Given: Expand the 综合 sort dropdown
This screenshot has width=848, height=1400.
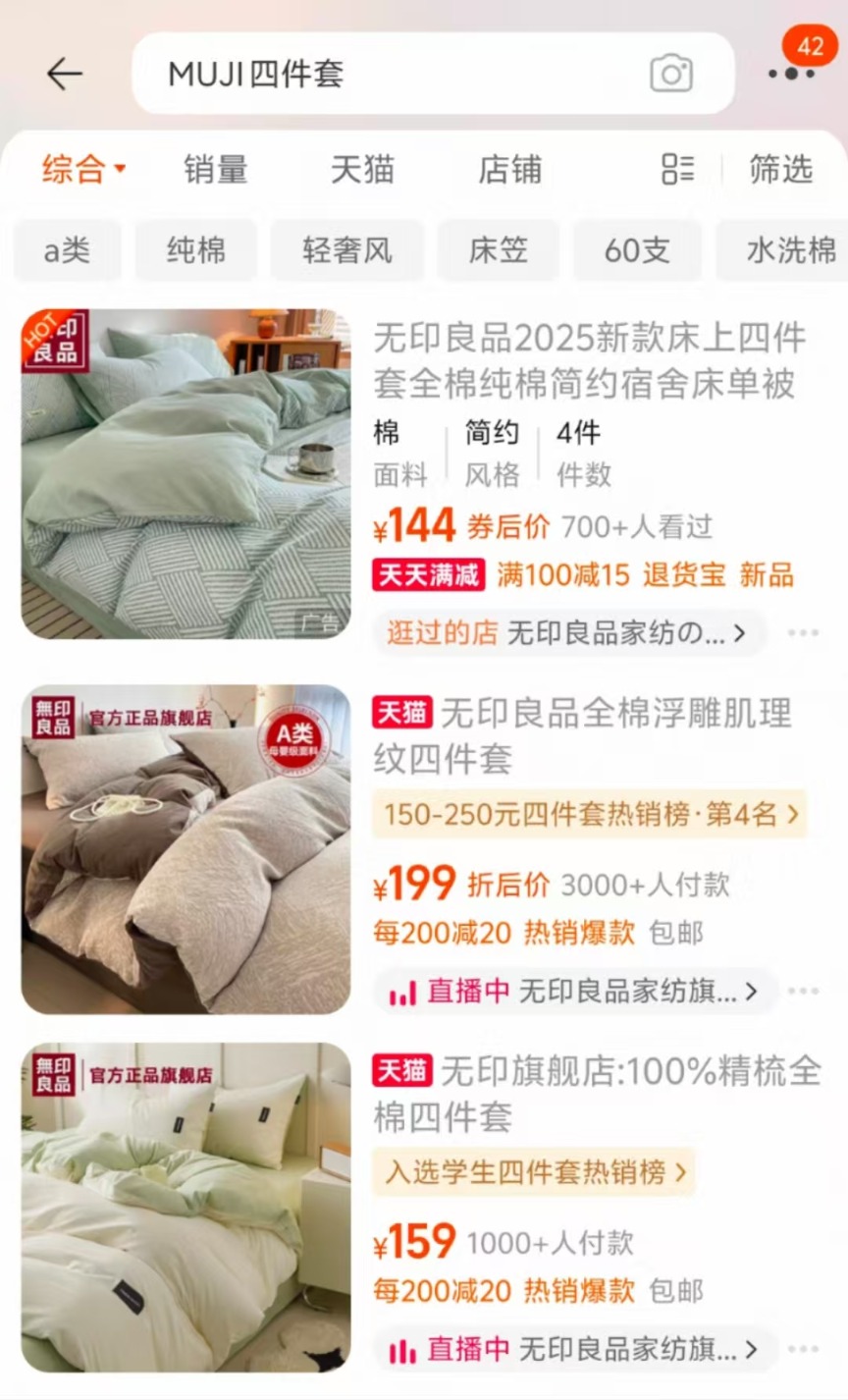Looking at the screenshot, I should point(83,170).
